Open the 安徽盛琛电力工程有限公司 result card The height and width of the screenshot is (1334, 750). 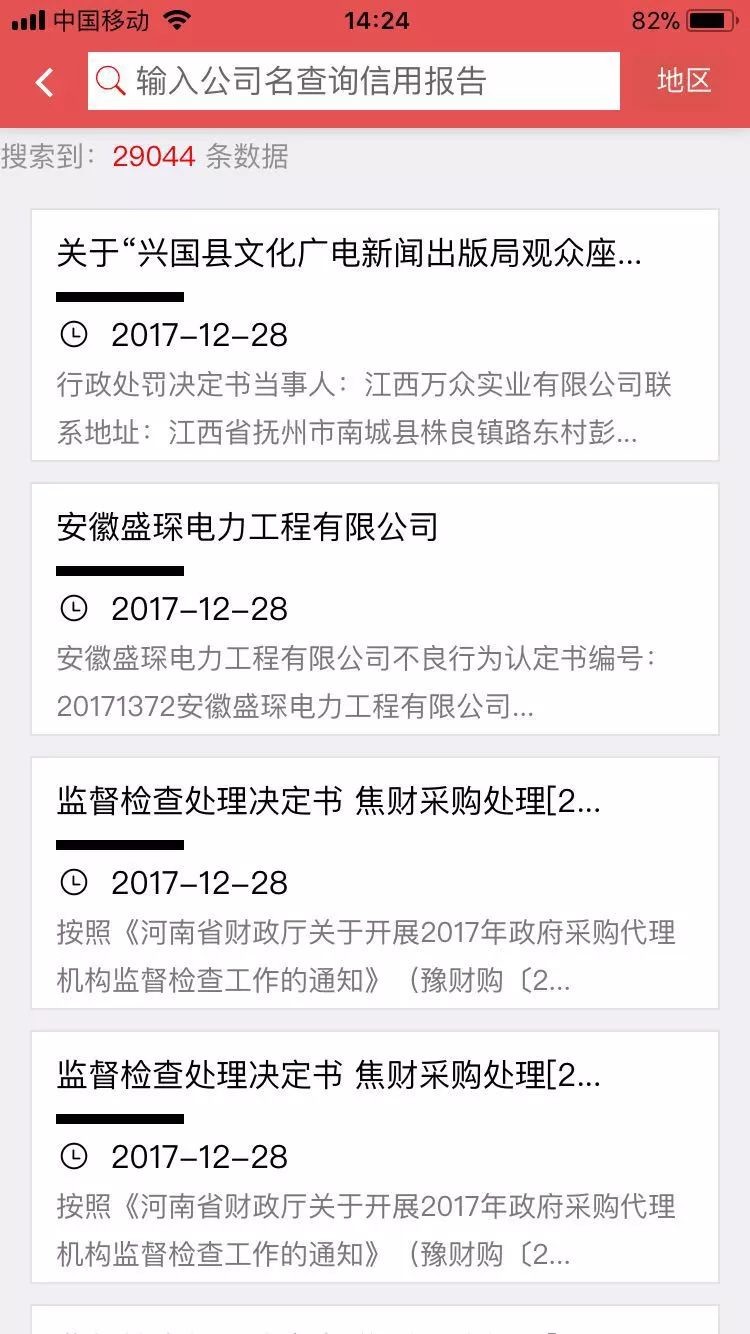click(x=375, y=609)
